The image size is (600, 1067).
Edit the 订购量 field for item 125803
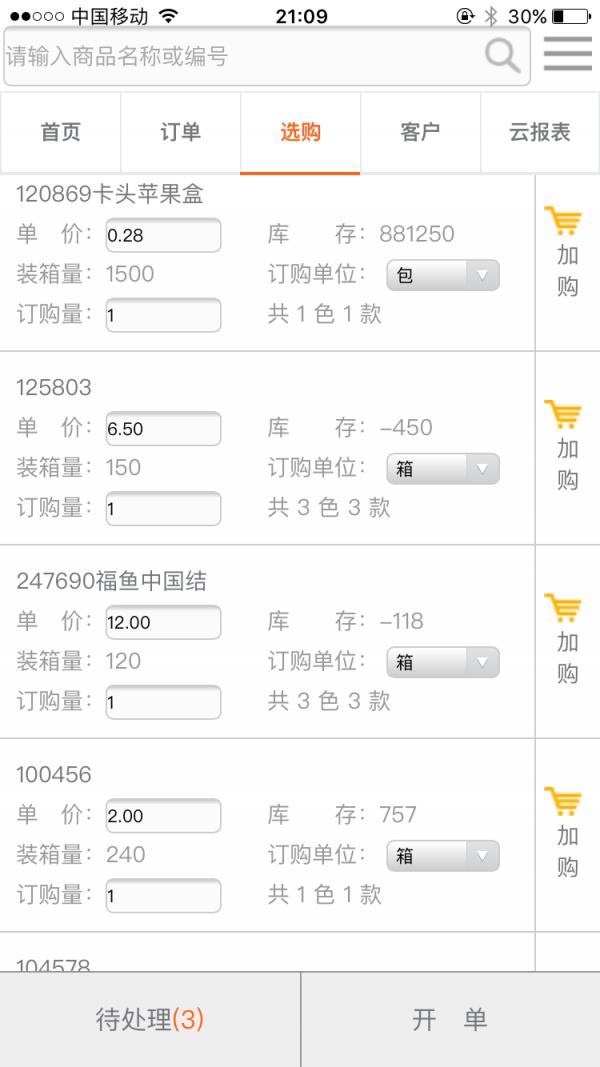click(163, 508)
